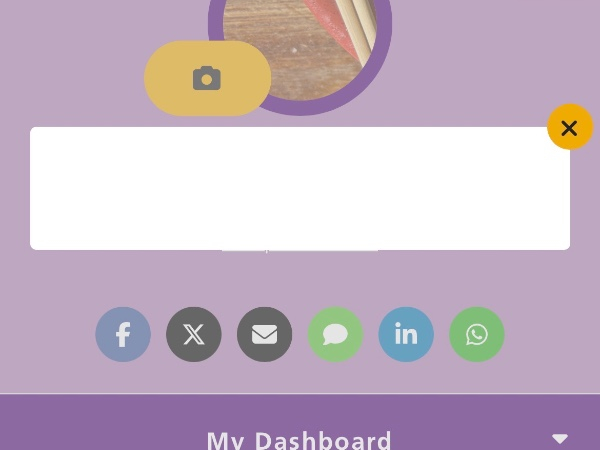Tap the camera button to change photo
Image resolution: width=600 pixels, height=450 pixels.
[207, 78]
